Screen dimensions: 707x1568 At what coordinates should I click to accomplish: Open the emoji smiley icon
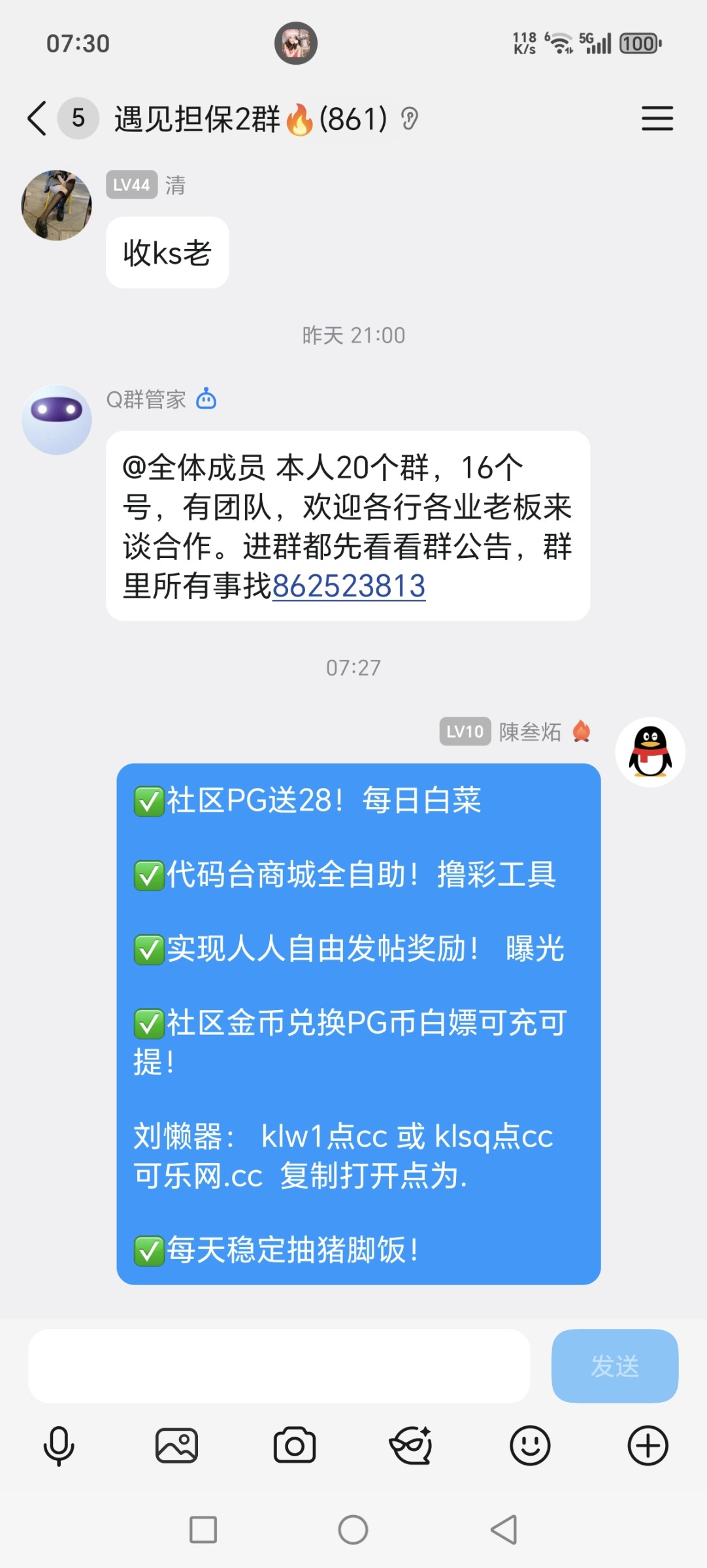pyautogui.click(x=531, y=1446)
